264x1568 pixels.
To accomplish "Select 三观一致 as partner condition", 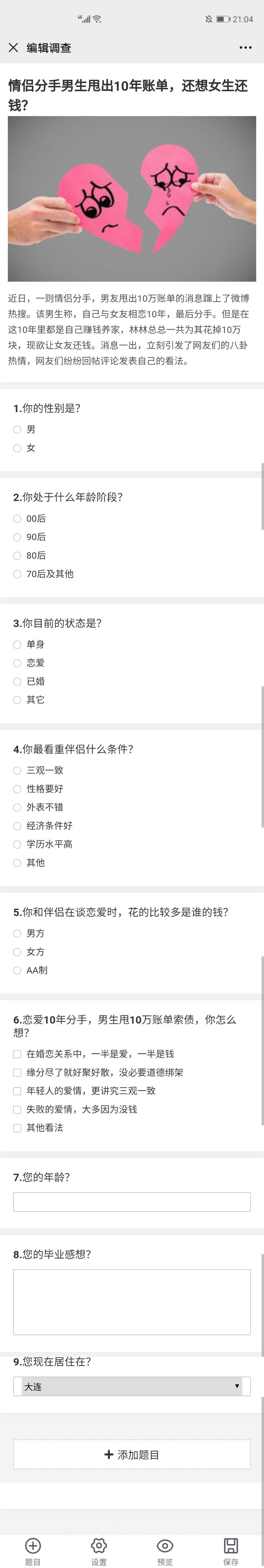I will tap(17, 771).
